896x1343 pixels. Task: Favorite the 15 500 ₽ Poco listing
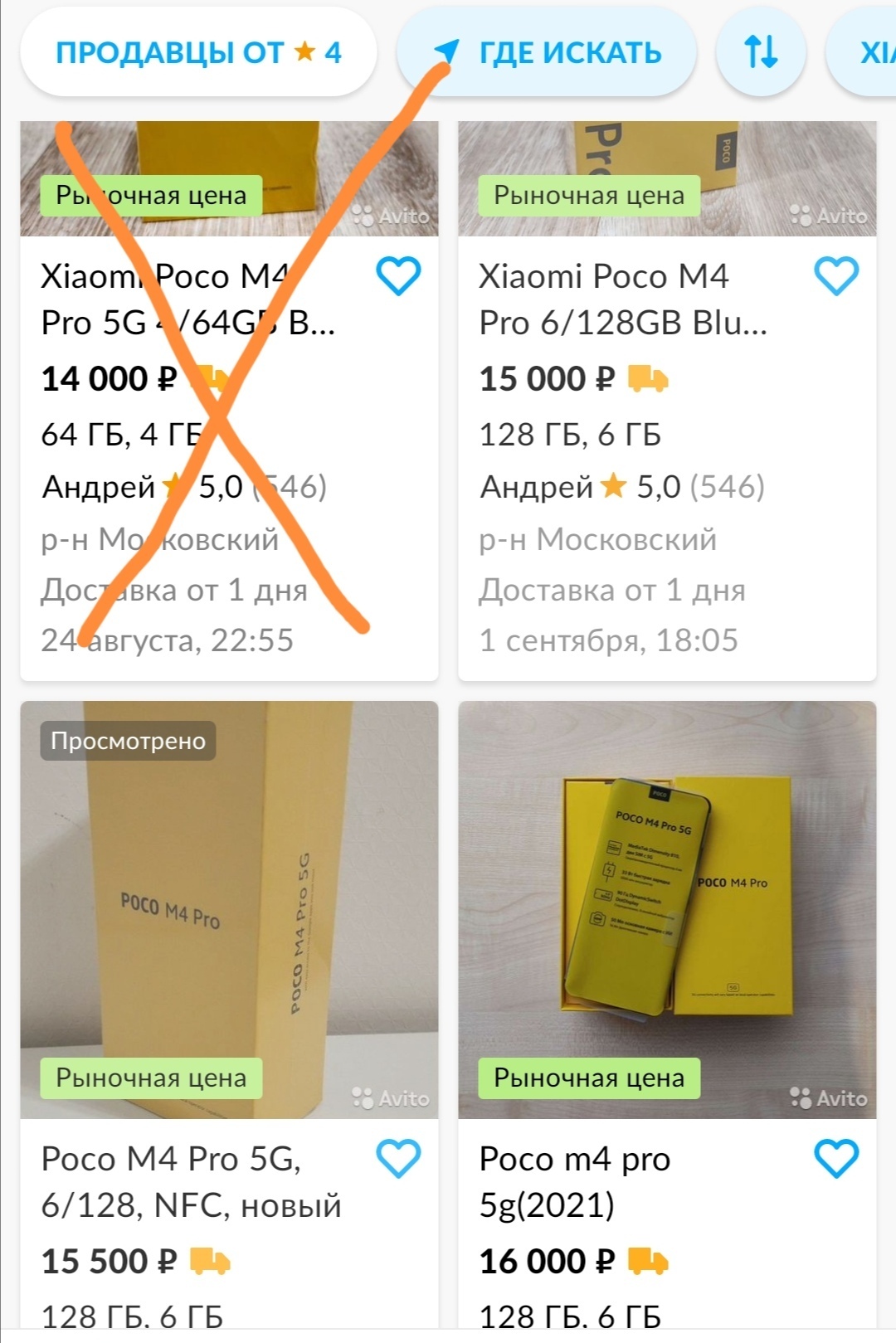coord(398,1159)
